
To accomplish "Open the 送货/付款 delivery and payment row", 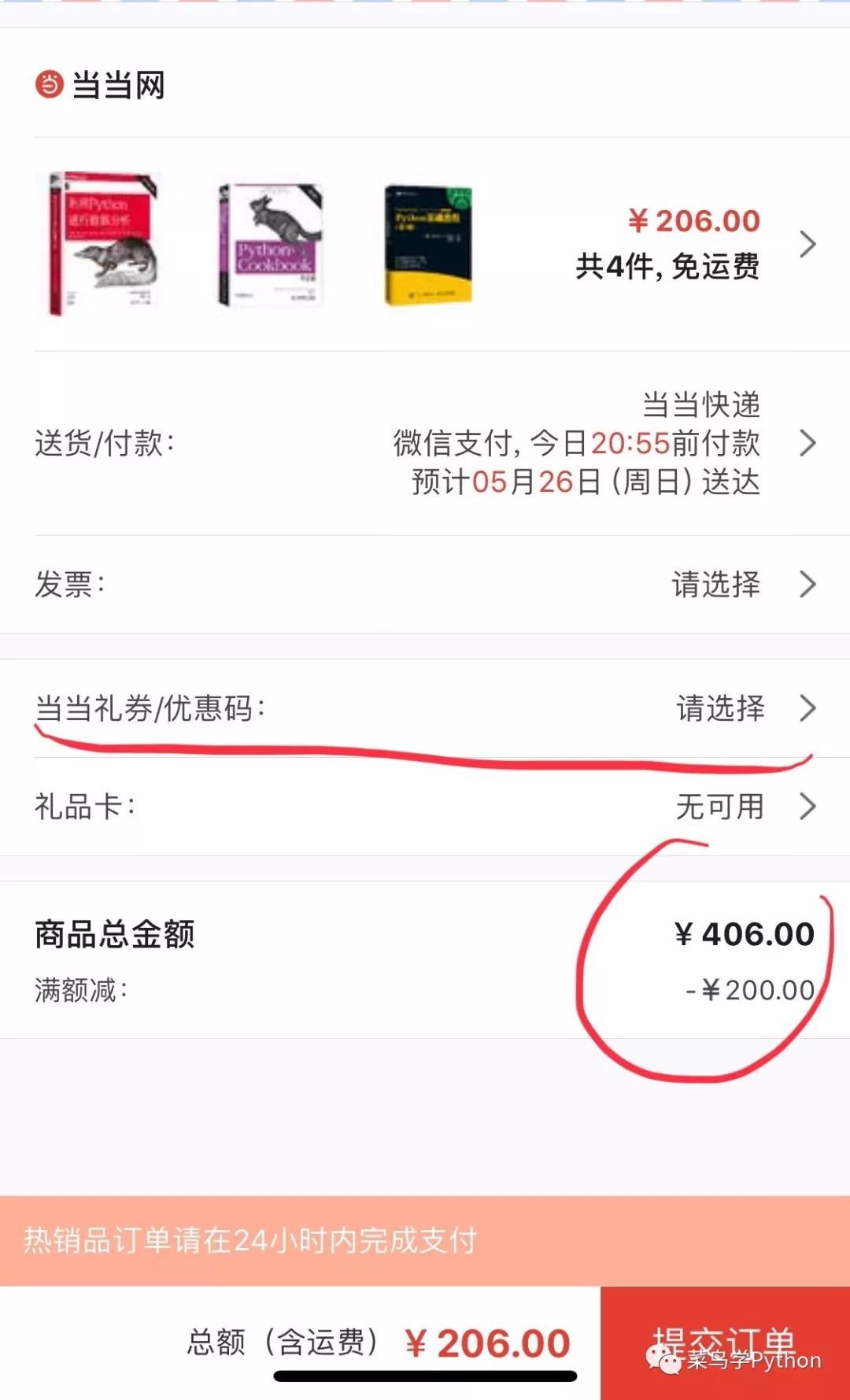I will point(425,443).
